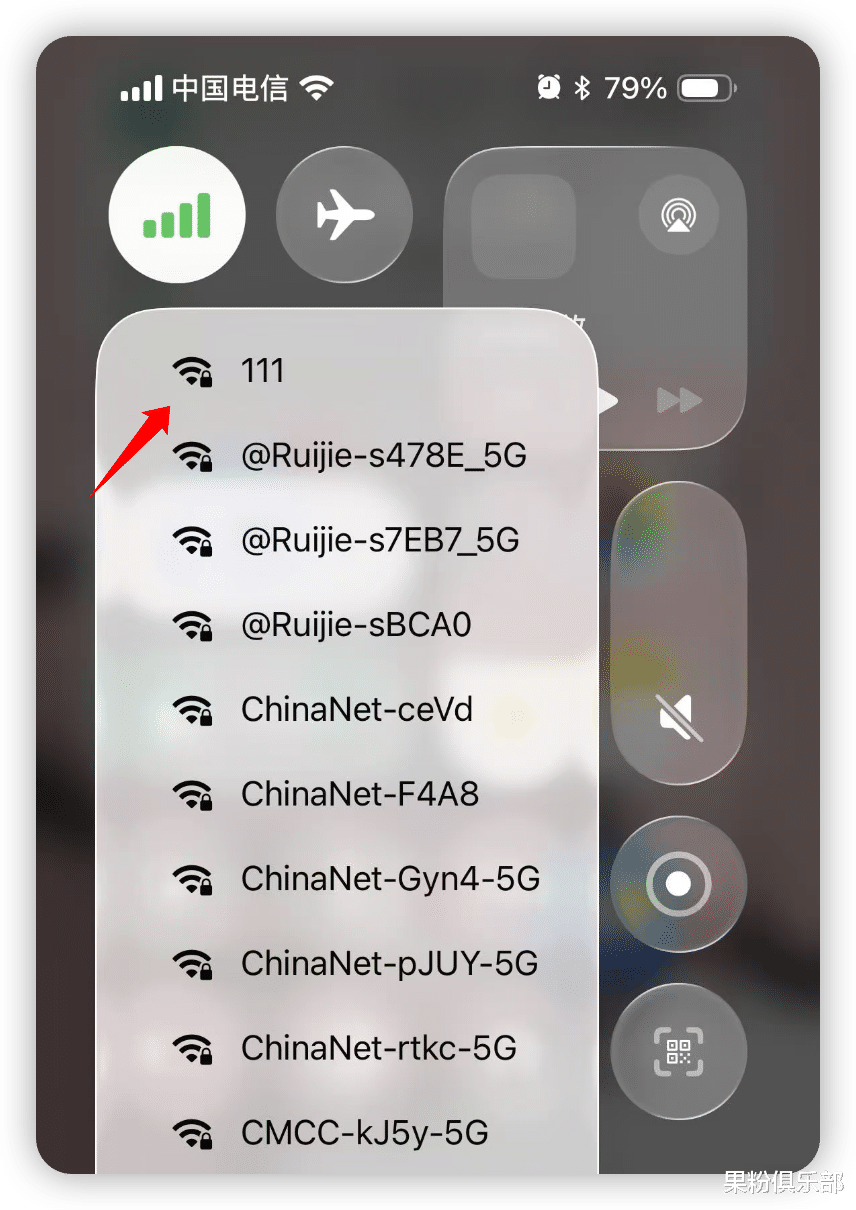Enable Airplane Mode
The width and height of the screenshot is (856, 1210).
point(343,214)
